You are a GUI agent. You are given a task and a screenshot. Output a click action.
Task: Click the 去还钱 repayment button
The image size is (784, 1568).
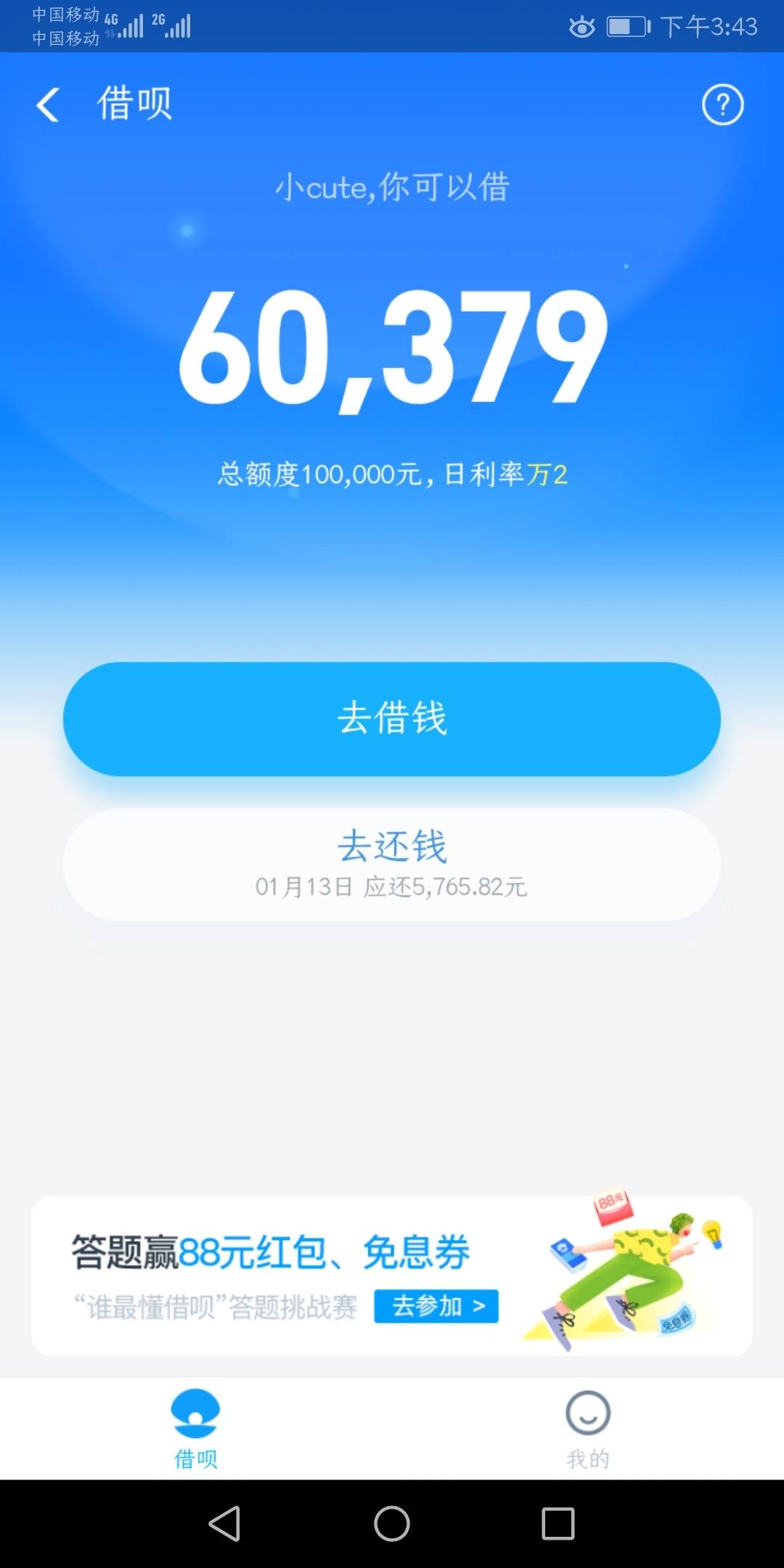(392, 846)
